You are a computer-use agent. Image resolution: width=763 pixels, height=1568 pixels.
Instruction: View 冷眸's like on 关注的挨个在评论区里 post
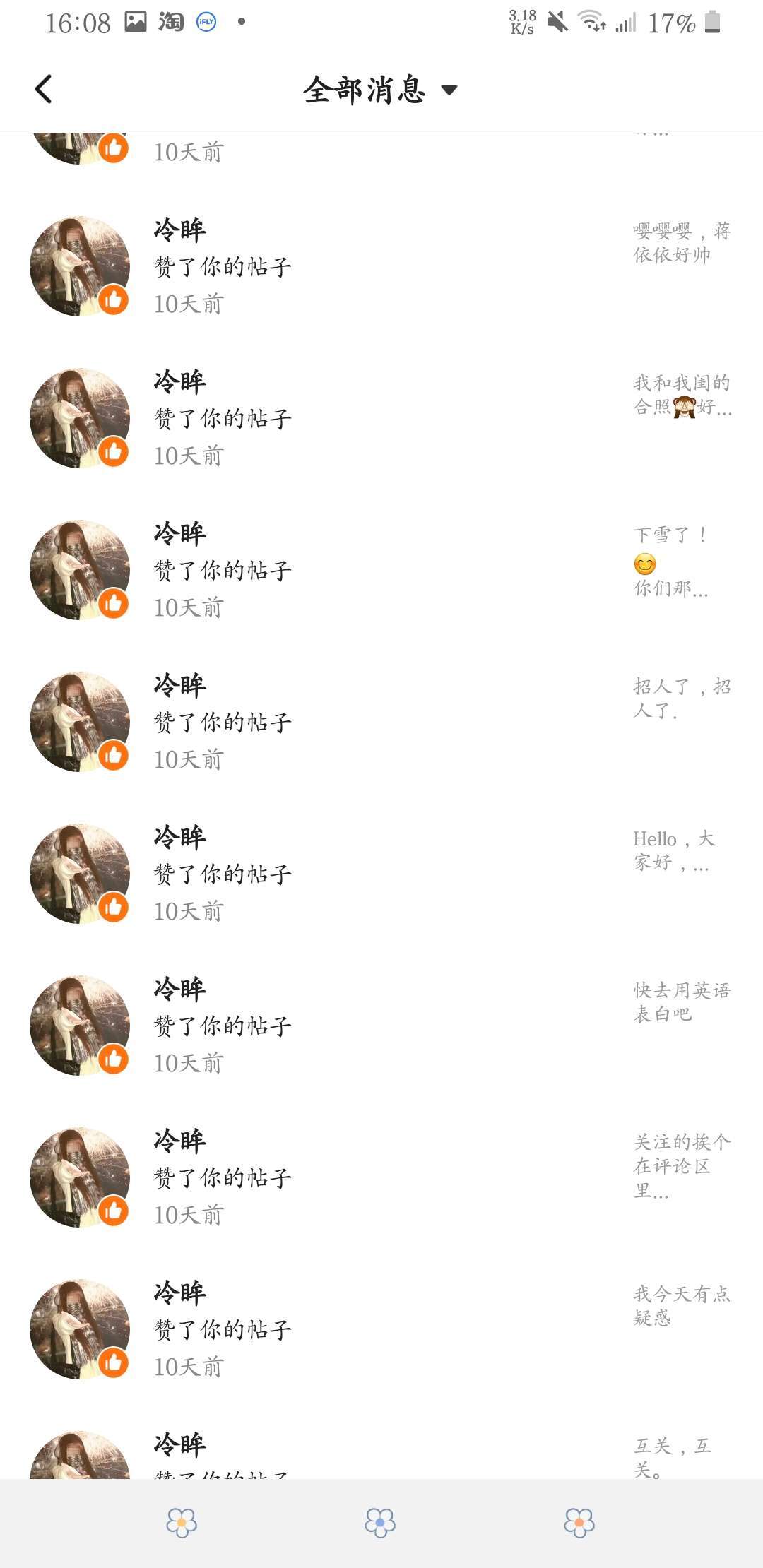coord(381,1178)
